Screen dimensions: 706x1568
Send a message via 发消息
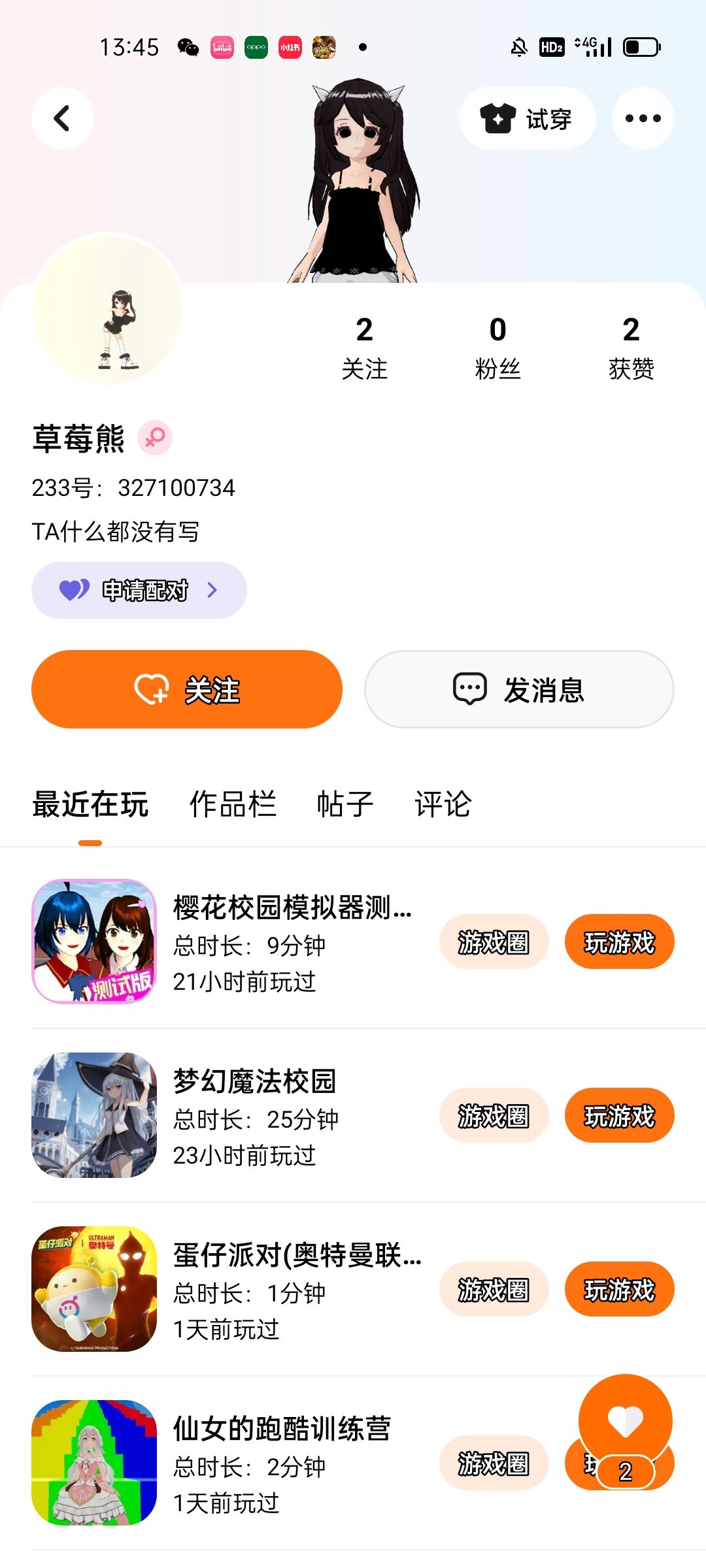pyautogui.click(x=519, y=689)
